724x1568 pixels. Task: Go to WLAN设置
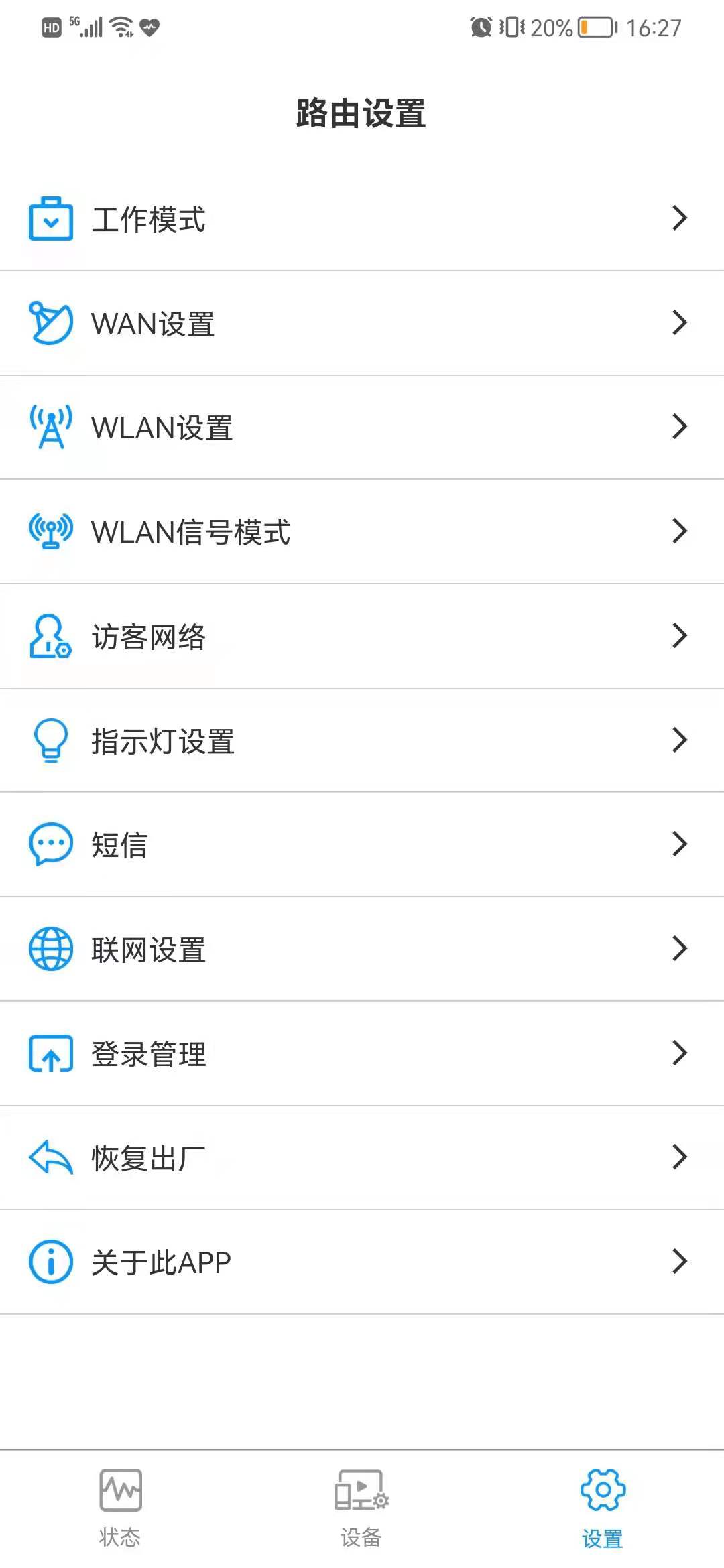pos(362,428)
